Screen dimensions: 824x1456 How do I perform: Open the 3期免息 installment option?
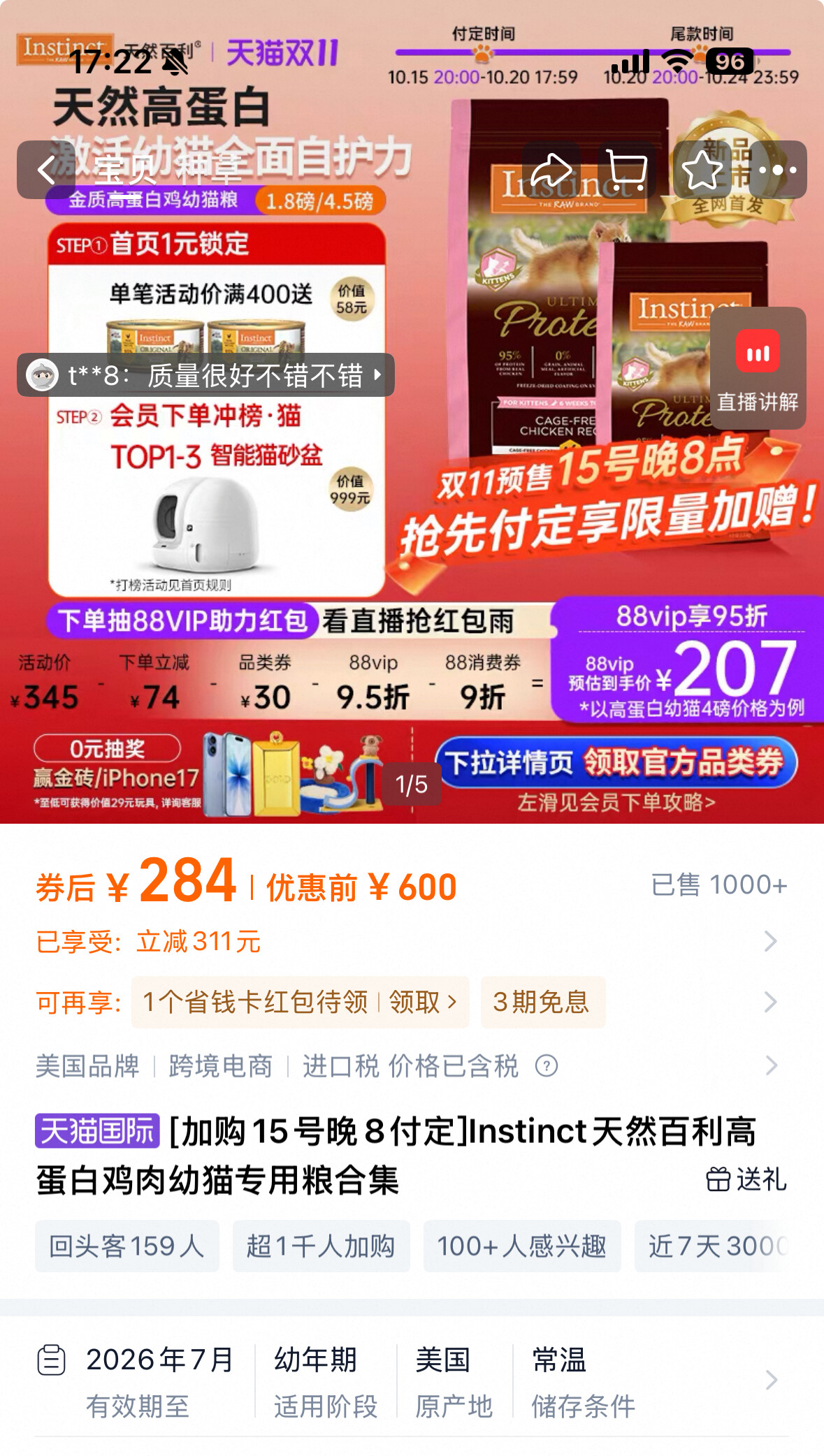click(x=542, y=1002)
